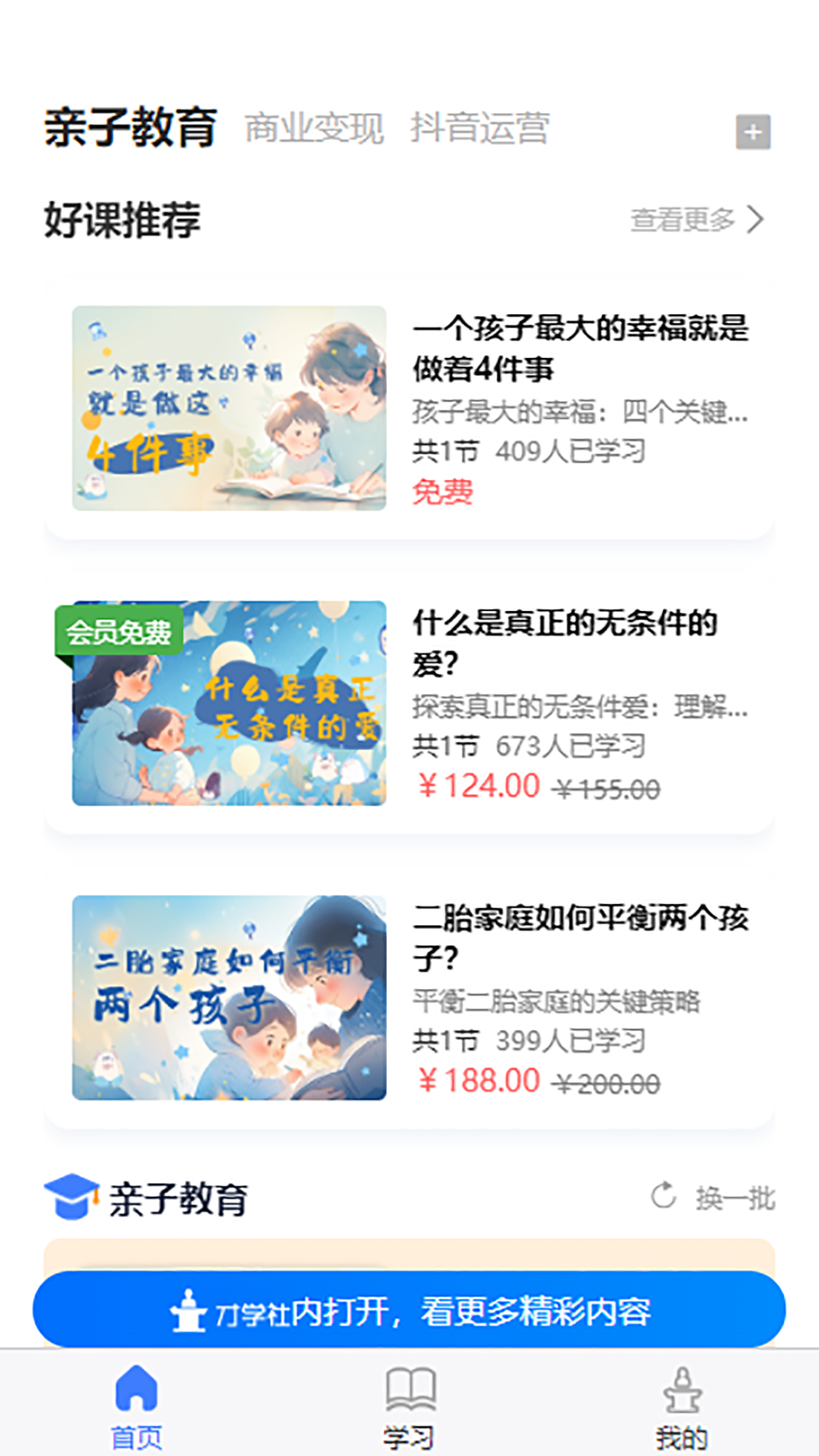Image resolution: width=819 pixels, height=1456 pixels.
Task: Tap the plus icon to add a category
Action: [x=753, y=131]
